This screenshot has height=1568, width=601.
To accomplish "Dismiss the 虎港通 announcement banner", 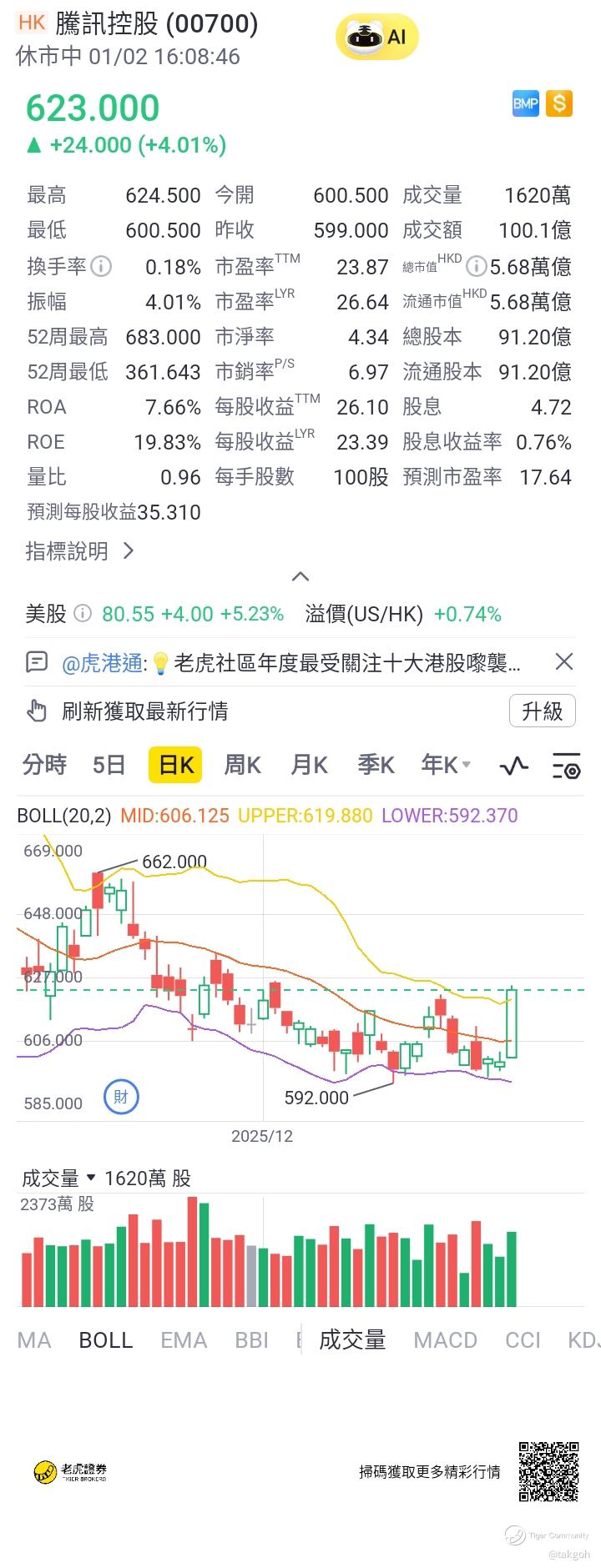I will (x=564, y=662).
